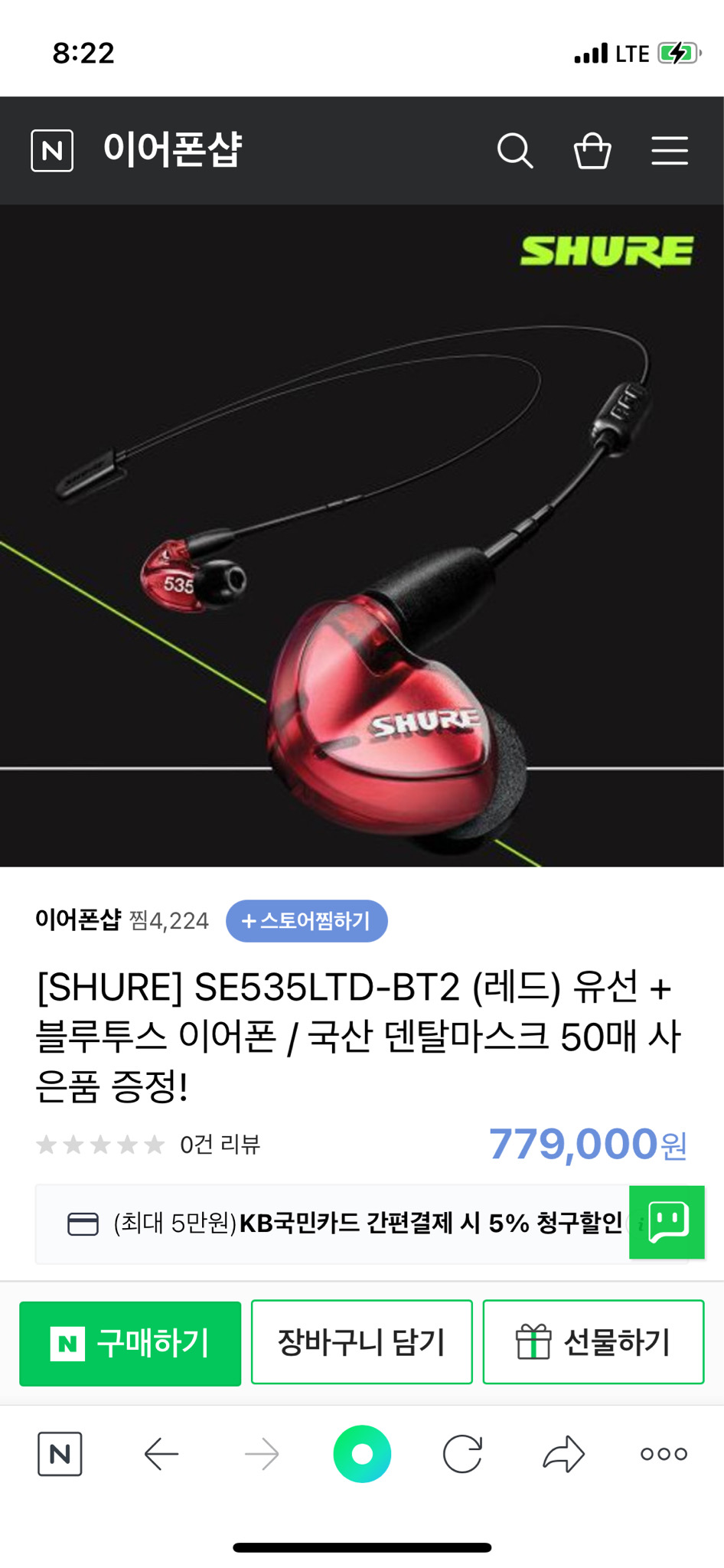Screen dimensions: 724x1568
Task: Toggle store favorite via 스토어찜하기 button
Action: click(x=306, y=921)
